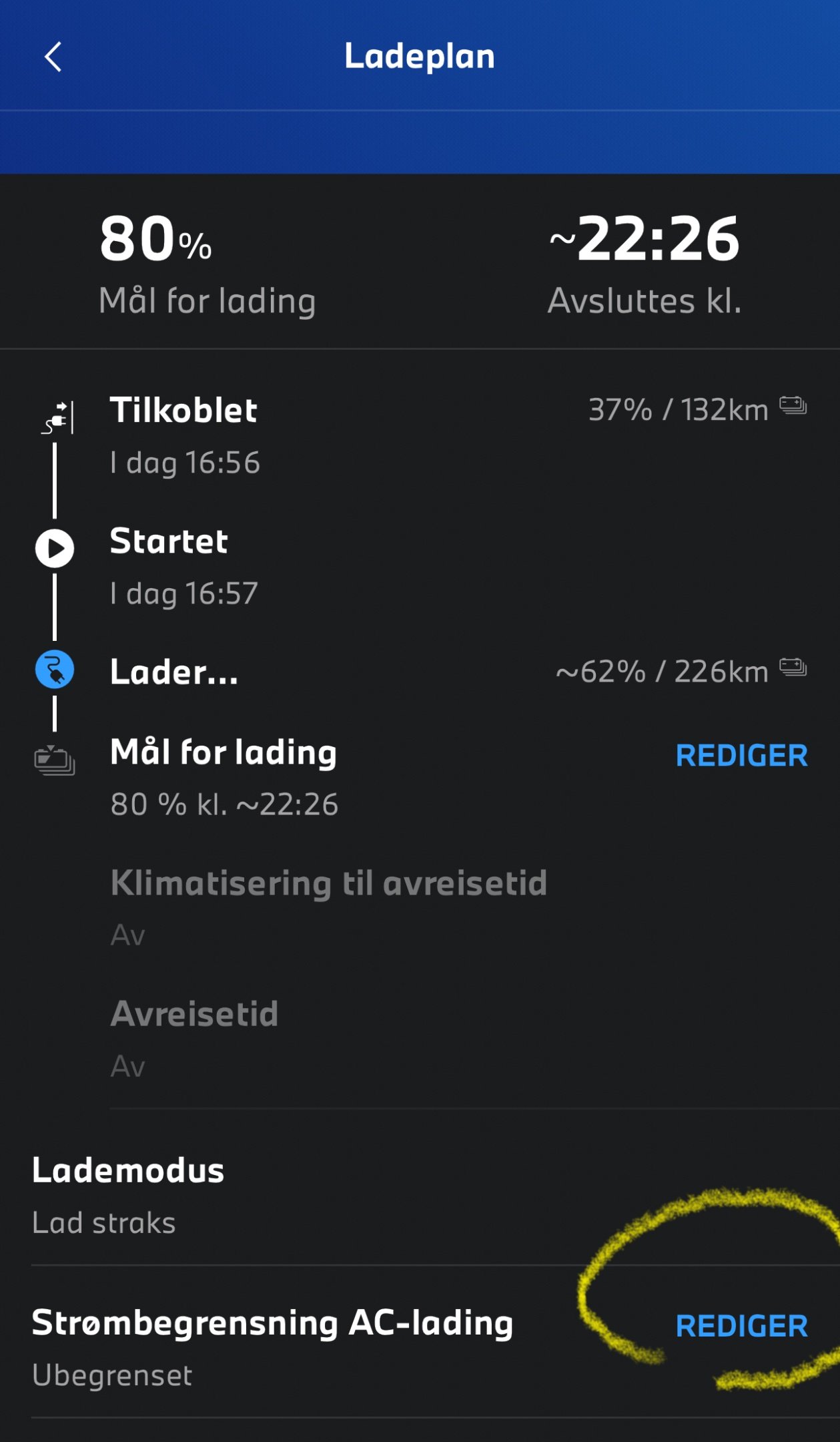Screen dimensions: 840x1442
Task: Edit the Mål for lading target
Action: pyautogui.click(x=741, y=756)
